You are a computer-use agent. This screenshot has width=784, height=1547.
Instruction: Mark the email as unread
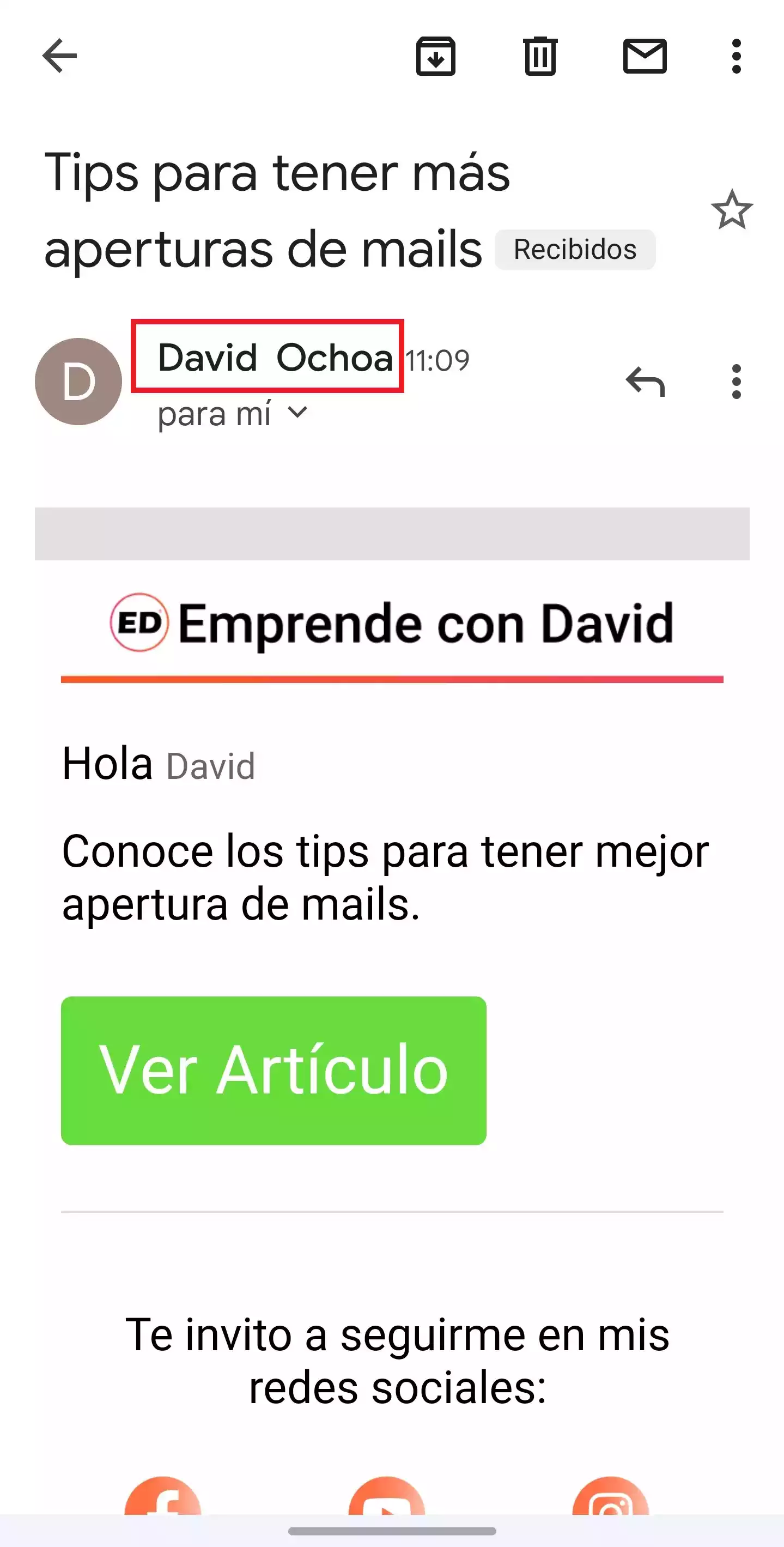pyautogui.click(x=645, y=56)
